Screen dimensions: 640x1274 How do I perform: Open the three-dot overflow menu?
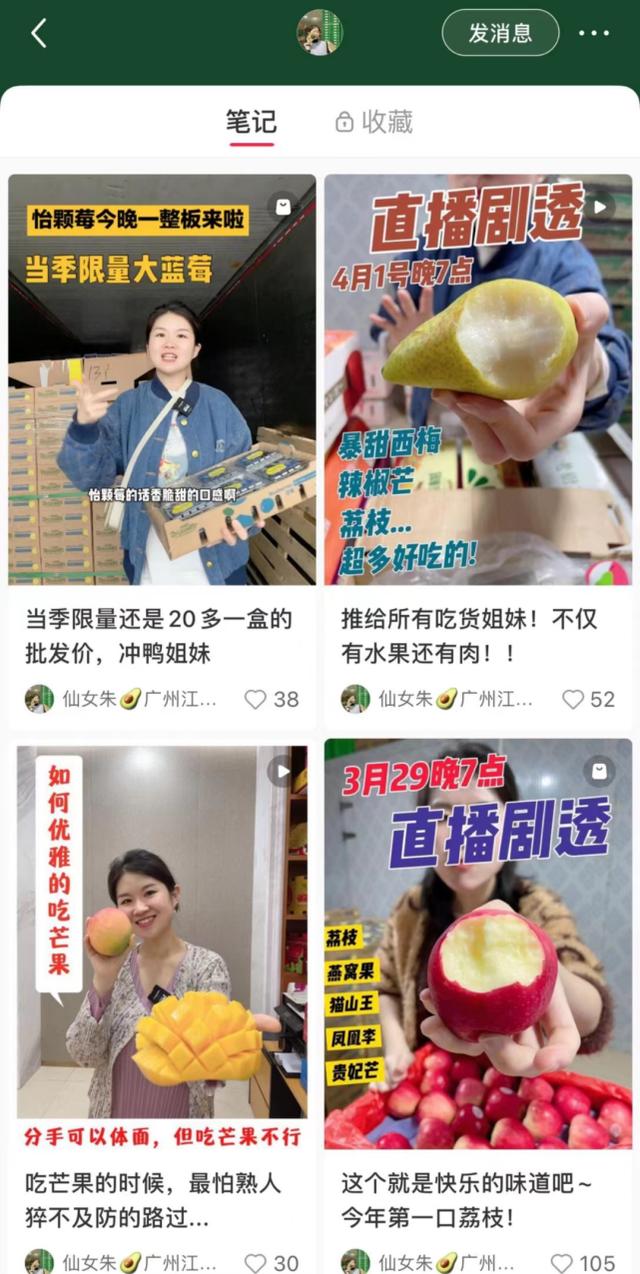594,33
